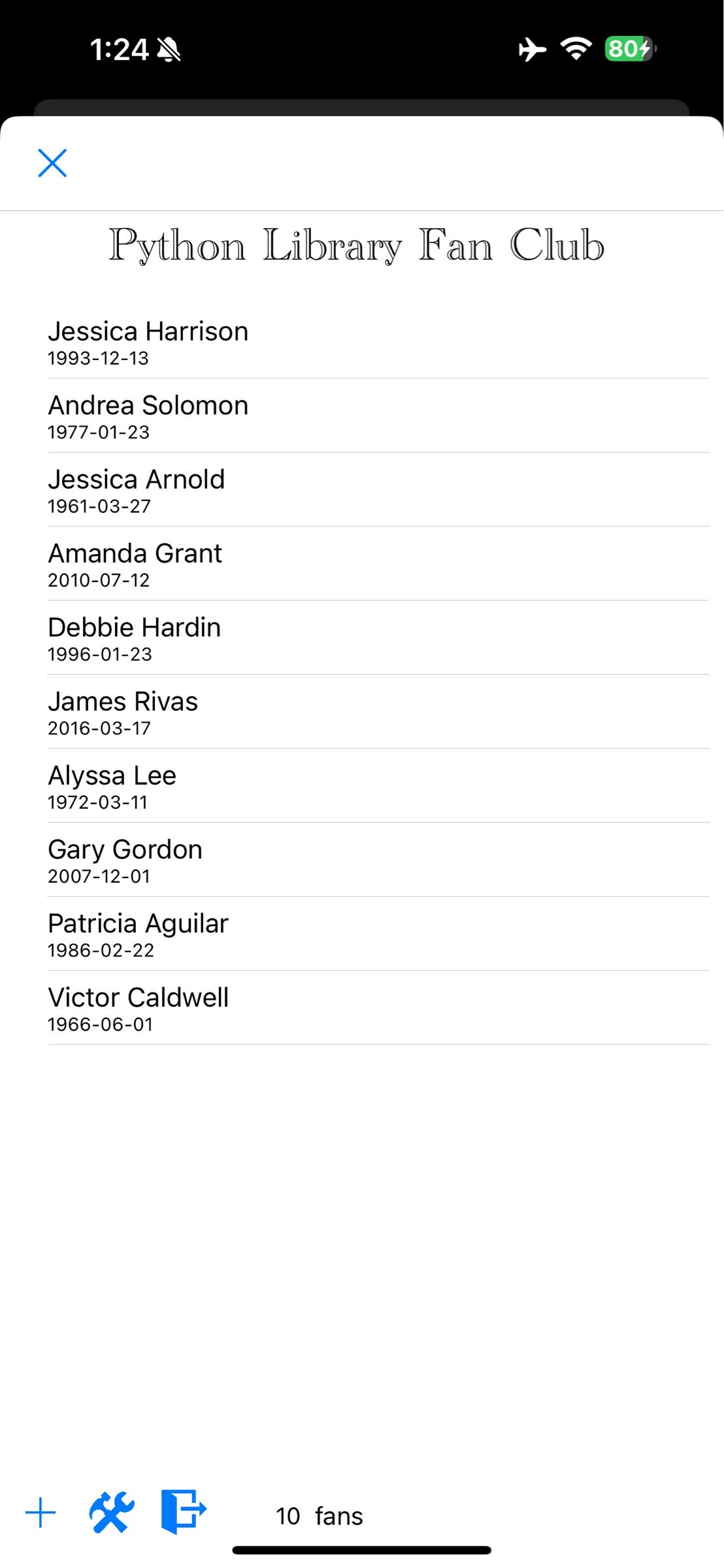Close the fan club sheet

tap(52, 163)
